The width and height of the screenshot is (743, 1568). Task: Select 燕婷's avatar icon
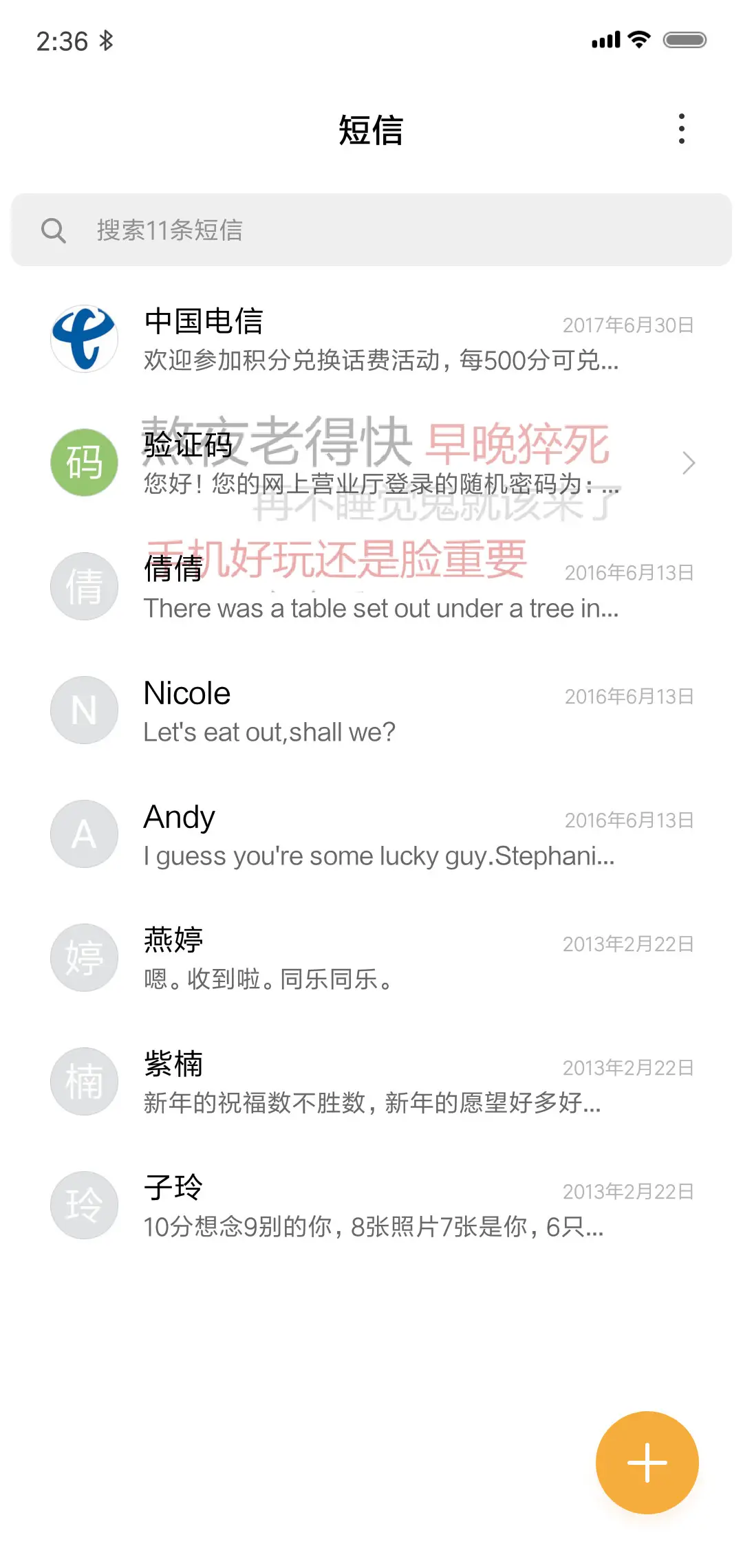84,957
